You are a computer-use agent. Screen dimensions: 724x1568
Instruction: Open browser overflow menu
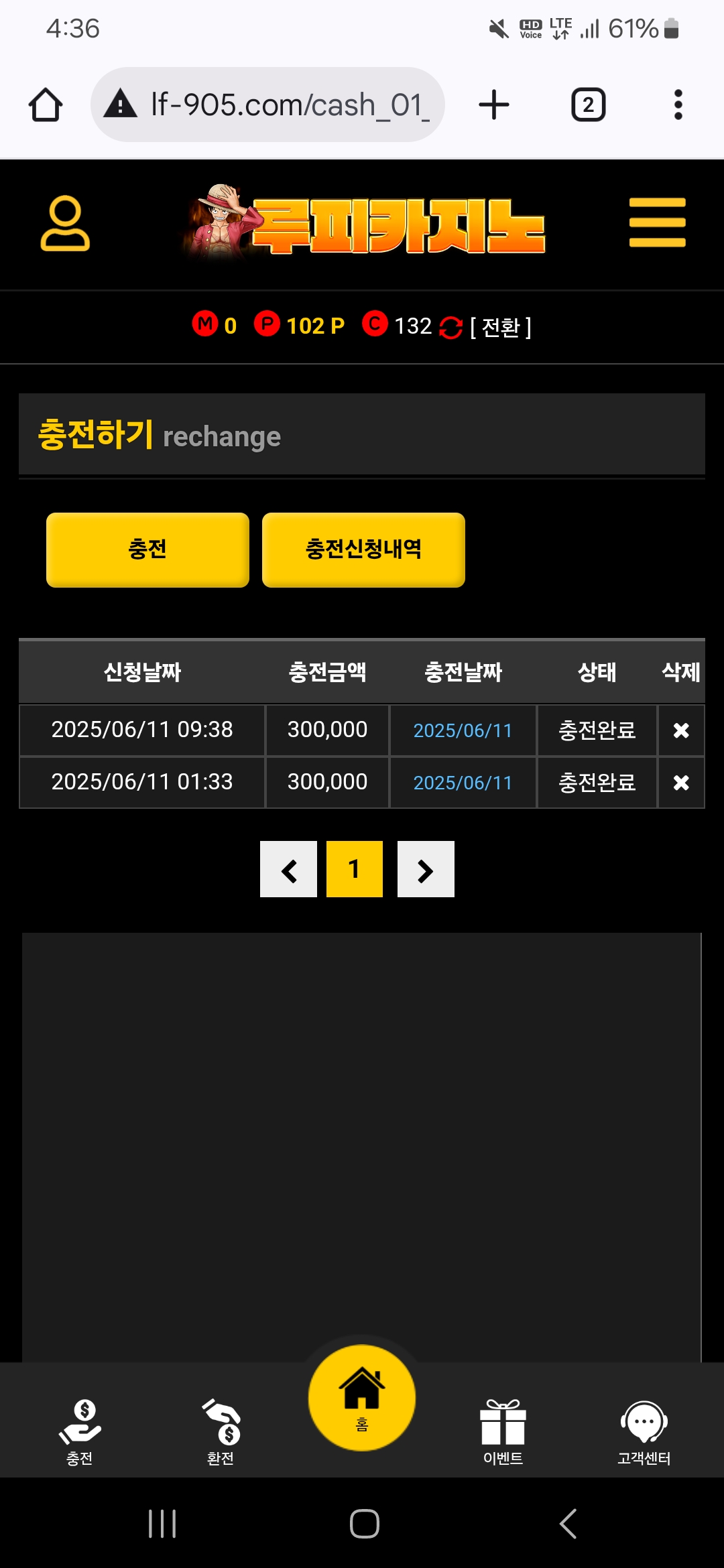coord(678,105)
